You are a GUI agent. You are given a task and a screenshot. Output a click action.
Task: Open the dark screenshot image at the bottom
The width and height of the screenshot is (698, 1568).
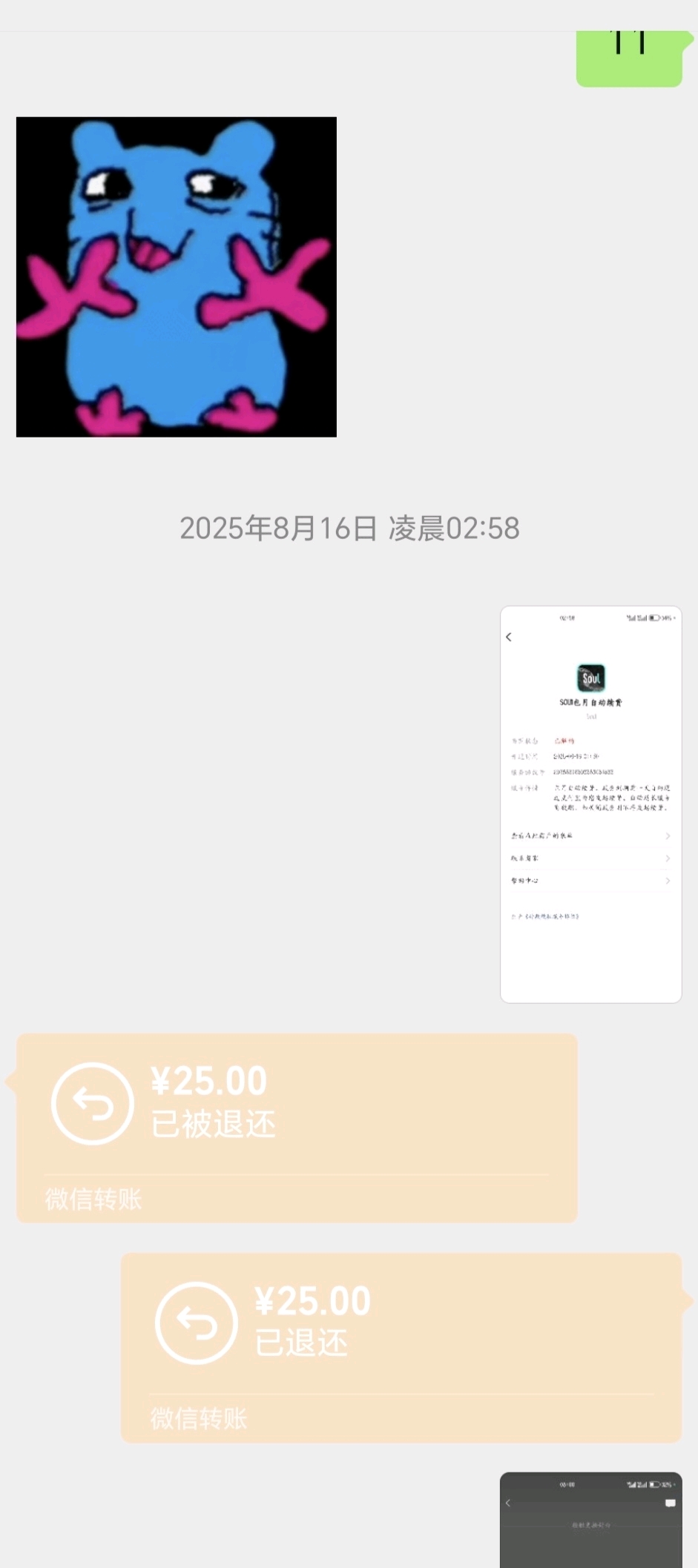click(x=590, y=1521)
